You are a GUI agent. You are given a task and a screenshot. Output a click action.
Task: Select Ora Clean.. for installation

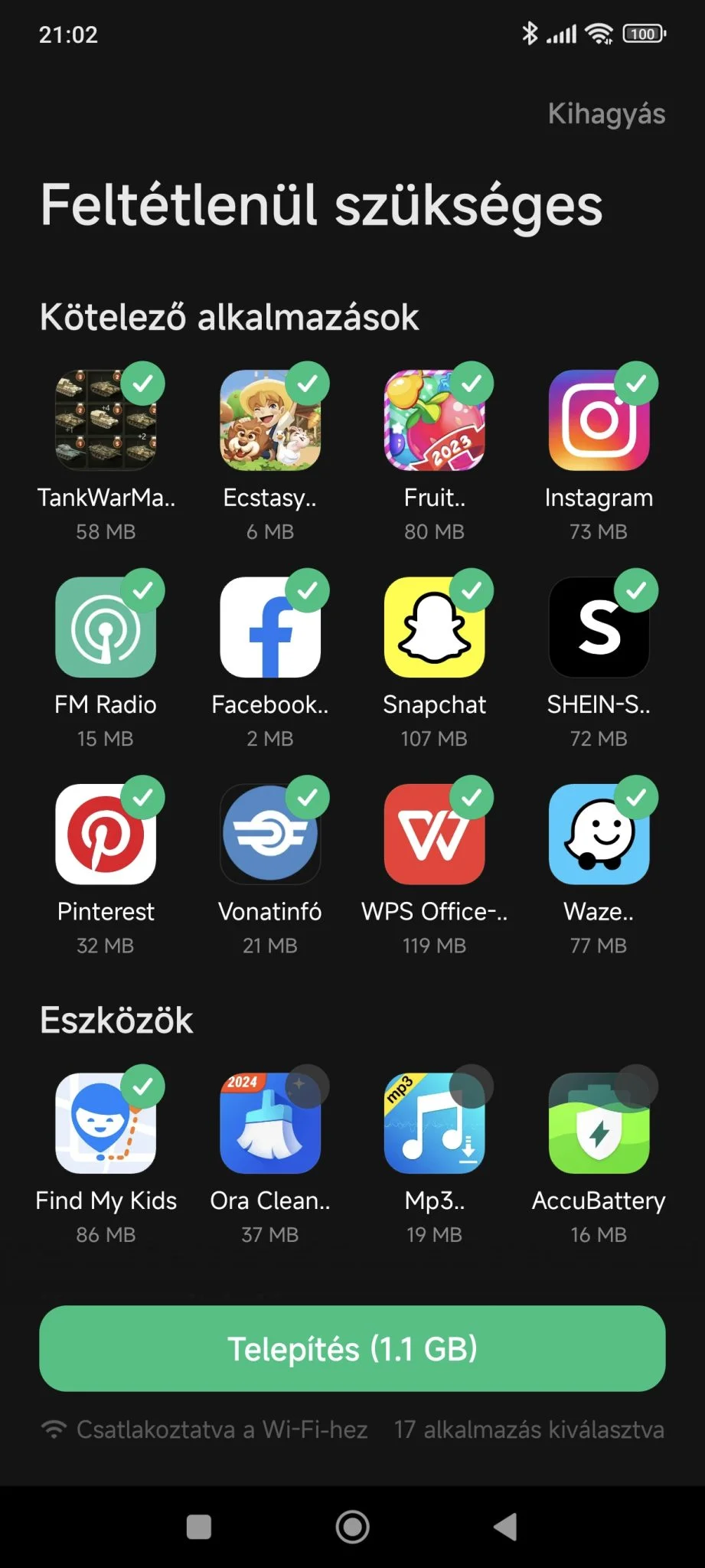(269, 1122)
